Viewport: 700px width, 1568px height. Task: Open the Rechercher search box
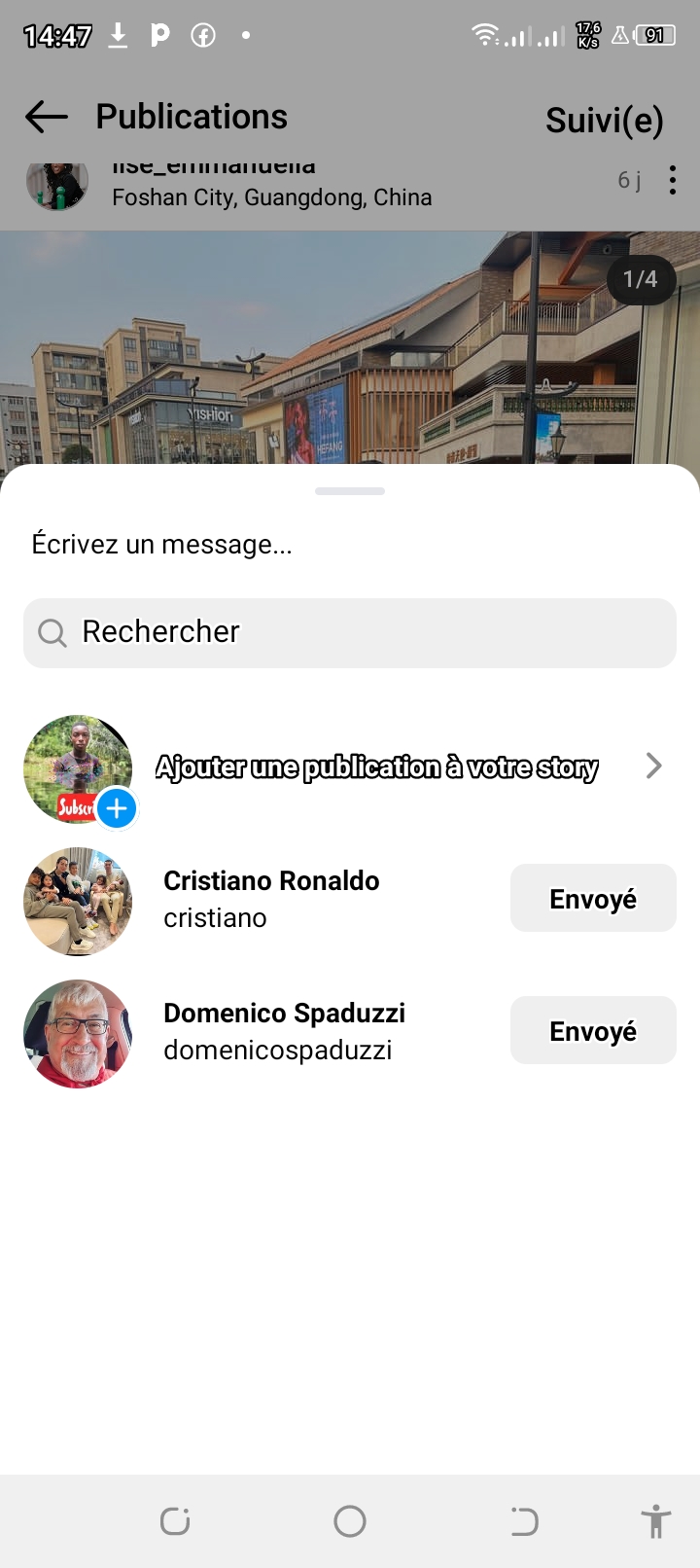350,632
